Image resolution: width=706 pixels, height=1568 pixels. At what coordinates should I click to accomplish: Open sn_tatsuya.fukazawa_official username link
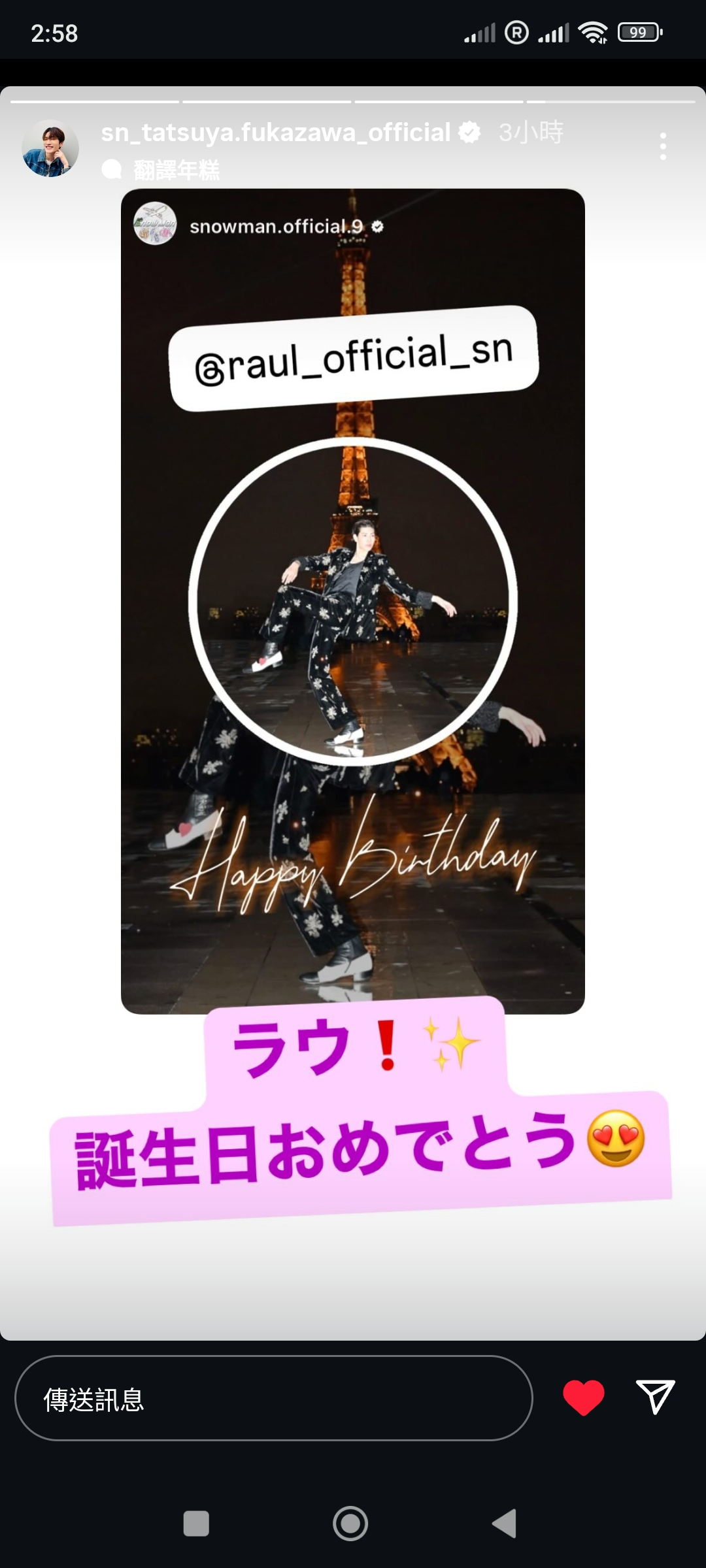(275, 133)
